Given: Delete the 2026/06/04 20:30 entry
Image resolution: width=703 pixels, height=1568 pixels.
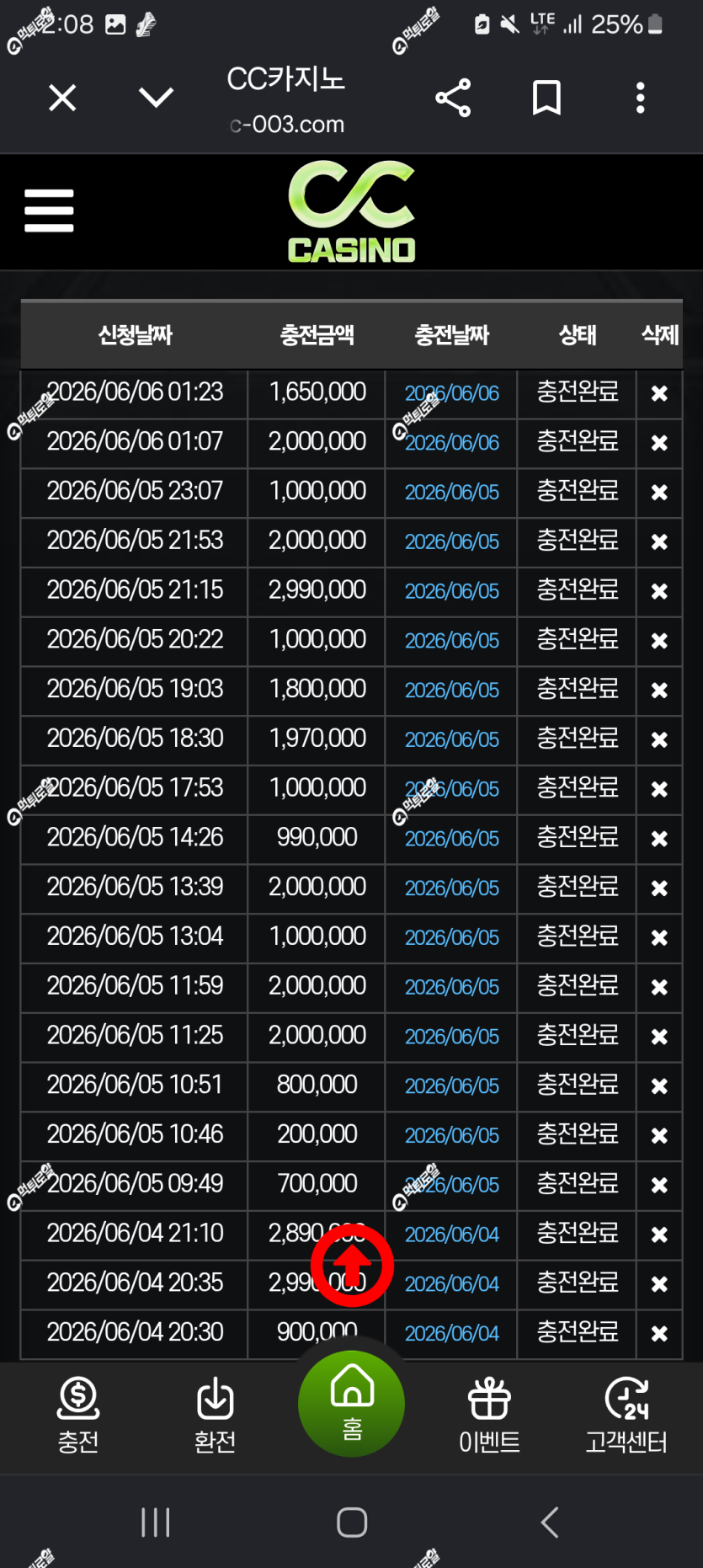Looking at the screenshot, I should coord(659,1334).
